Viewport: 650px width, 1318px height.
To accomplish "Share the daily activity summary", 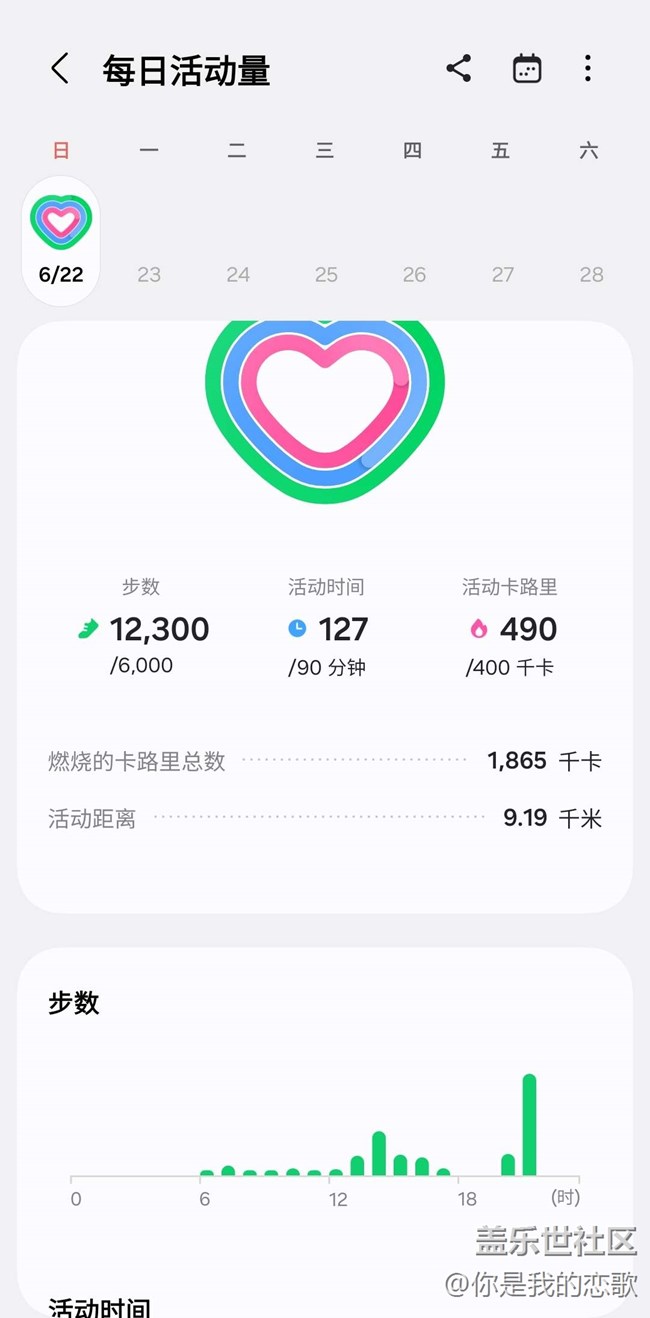I will (459, 69).
